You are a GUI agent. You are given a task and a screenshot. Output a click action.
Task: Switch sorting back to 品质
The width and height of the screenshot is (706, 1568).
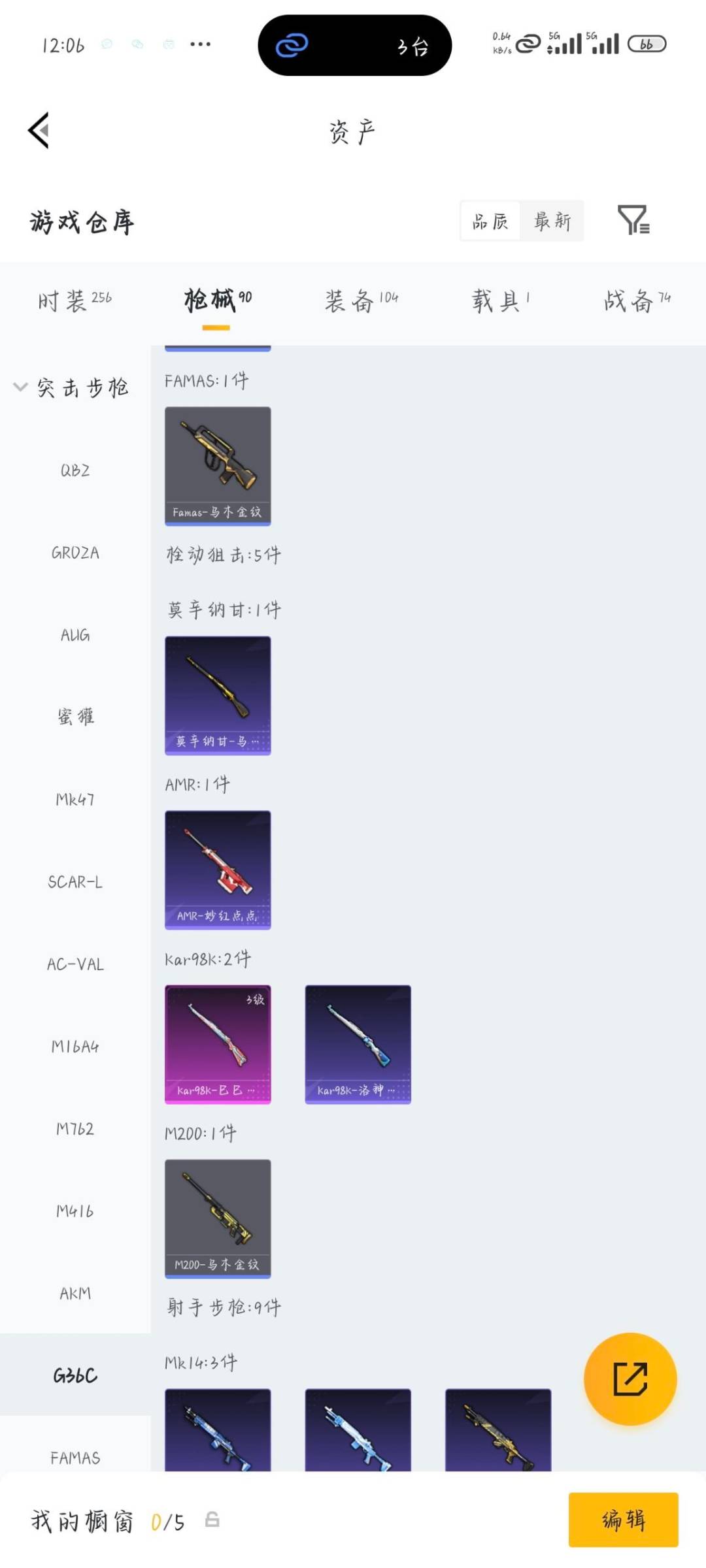pyautogui.click(x=490, y=221)
